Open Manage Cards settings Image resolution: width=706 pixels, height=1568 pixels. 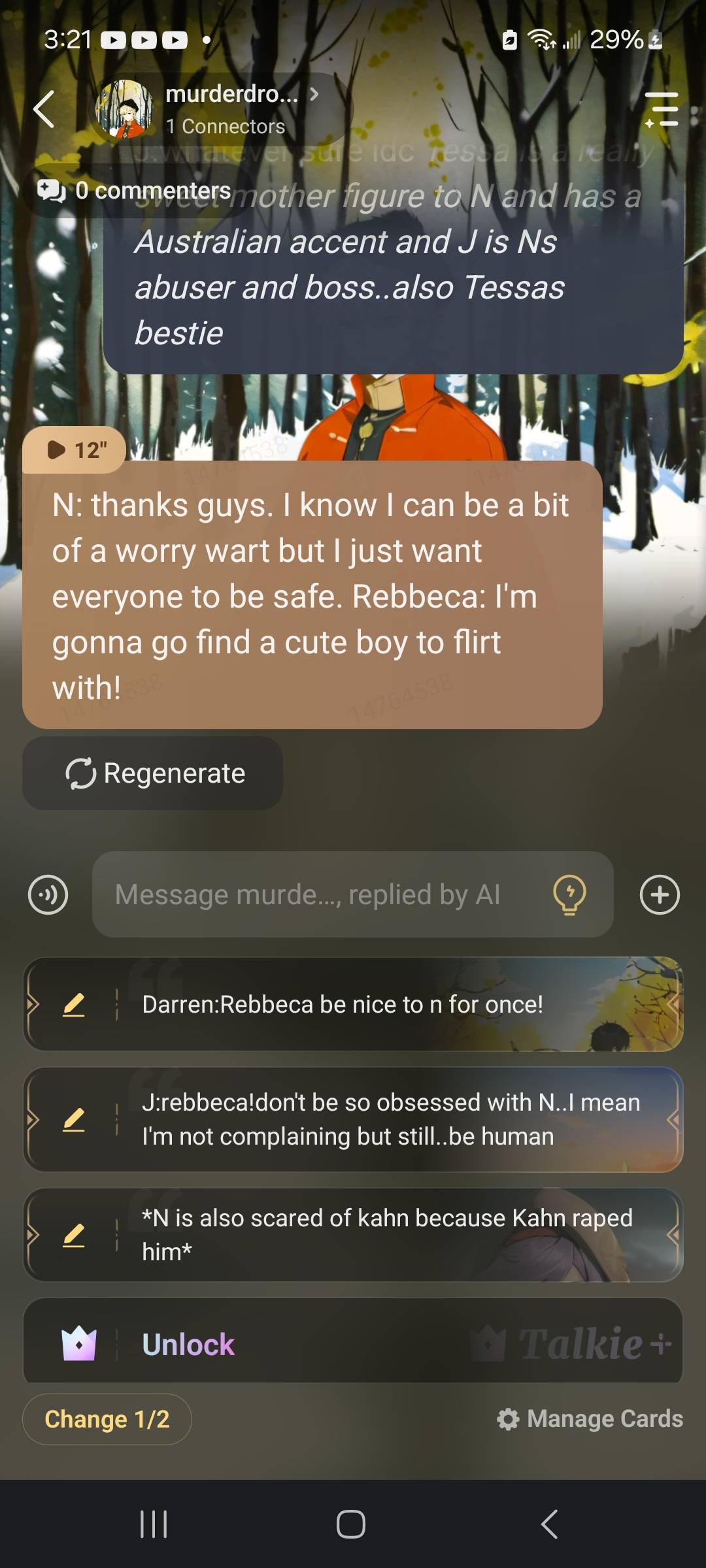point(590,1419)
